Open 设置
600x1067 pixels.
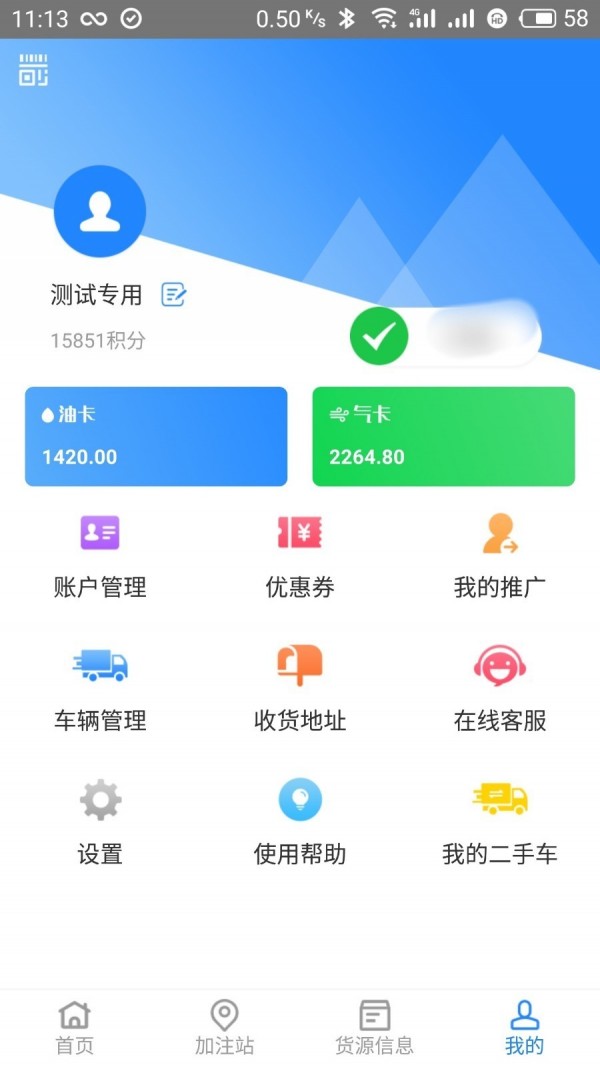click(100, 822)
